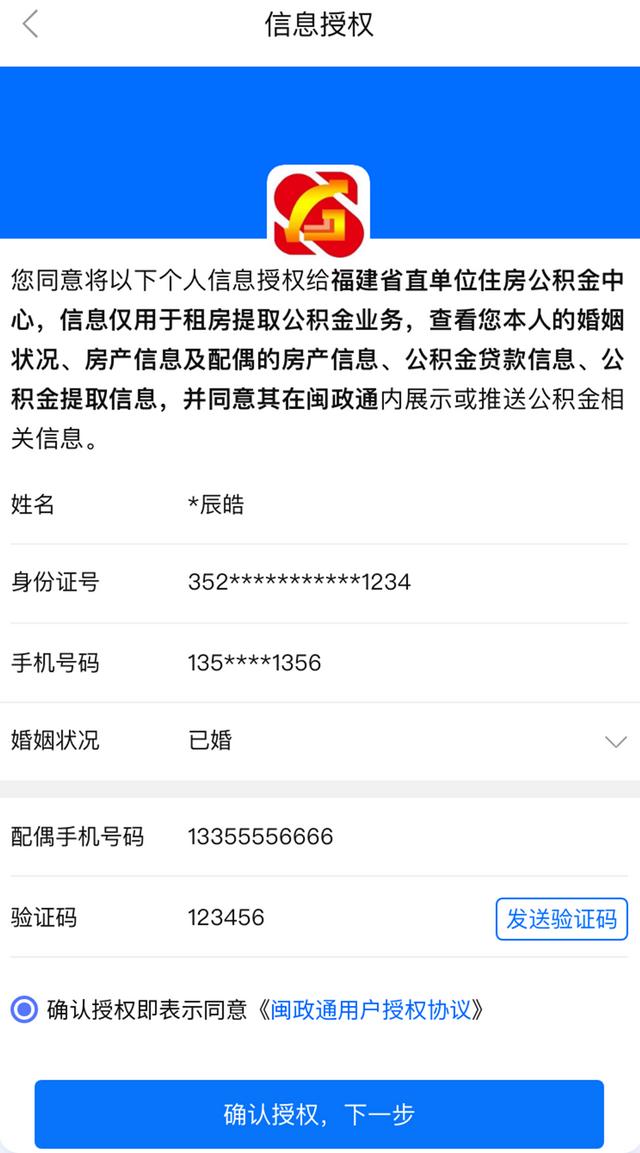The image size is (640, 1153).
Task: Tap 确认授权，下一步 button
Action: pyautogui.click(x=319, y=1114)
